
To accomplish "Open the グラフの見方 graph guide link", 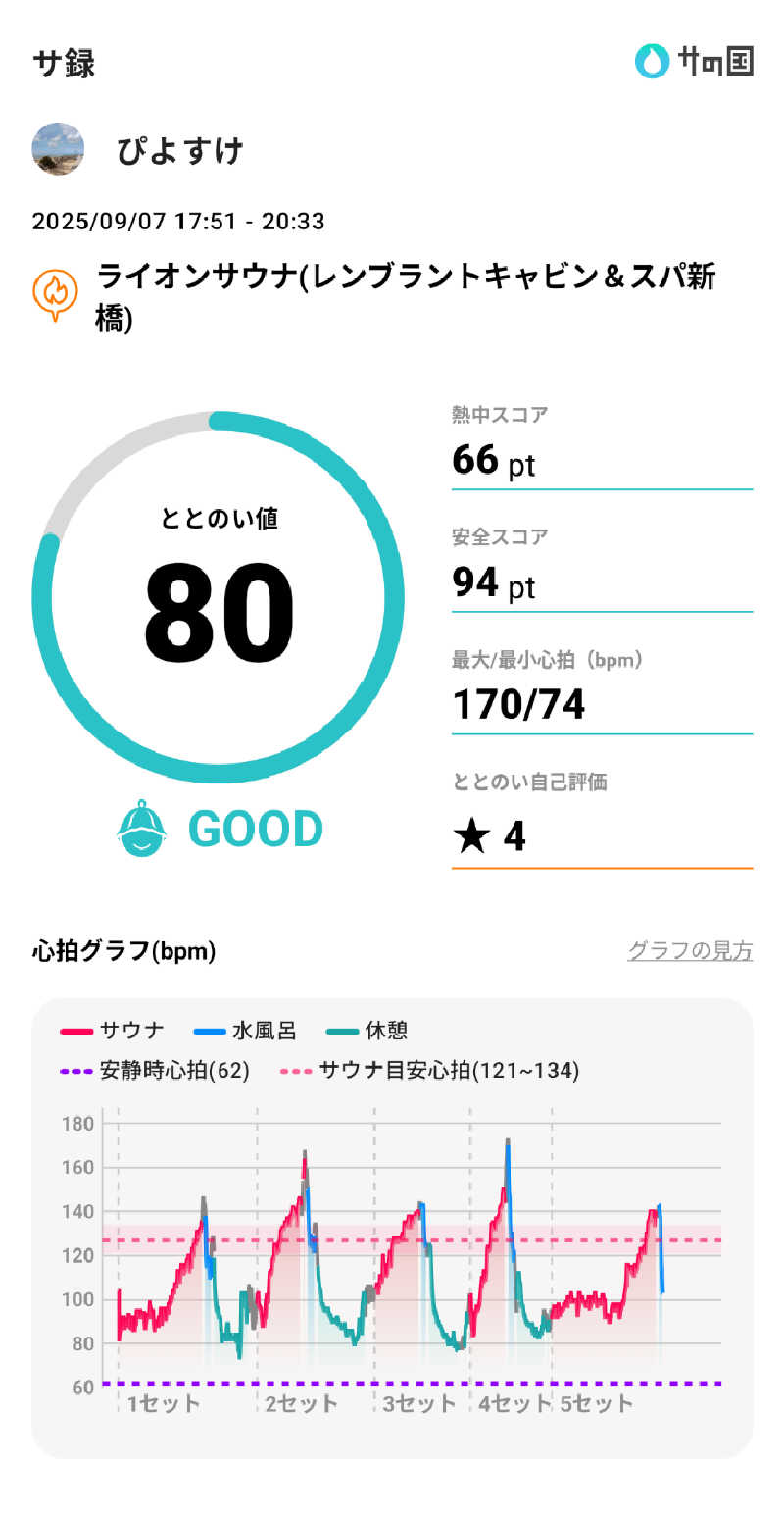I will 689,950.
